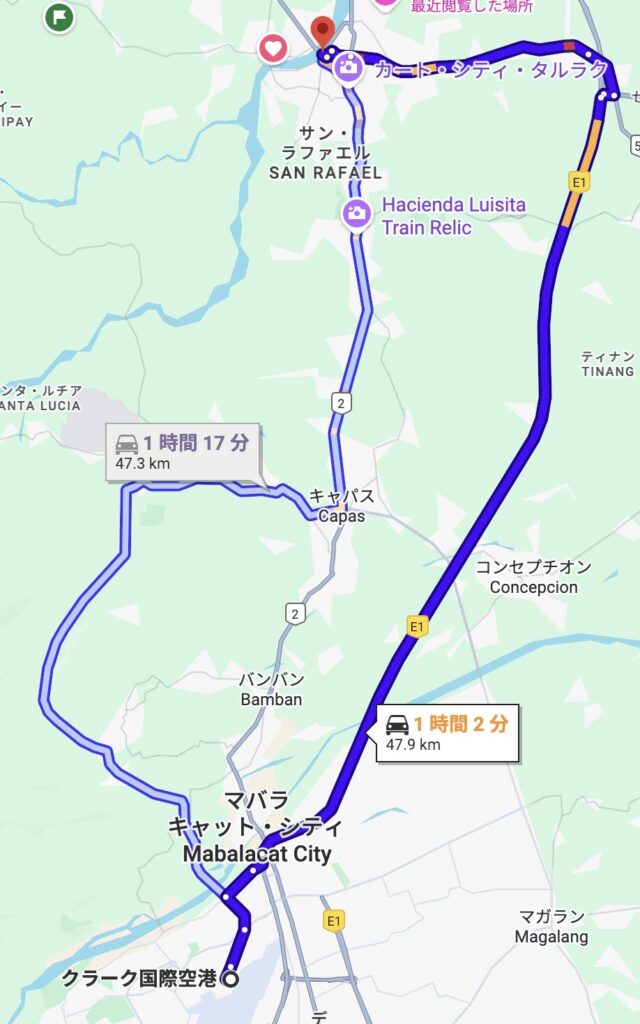Open the green flag marker
The image size is (640, 1024).
click(60, 16)
